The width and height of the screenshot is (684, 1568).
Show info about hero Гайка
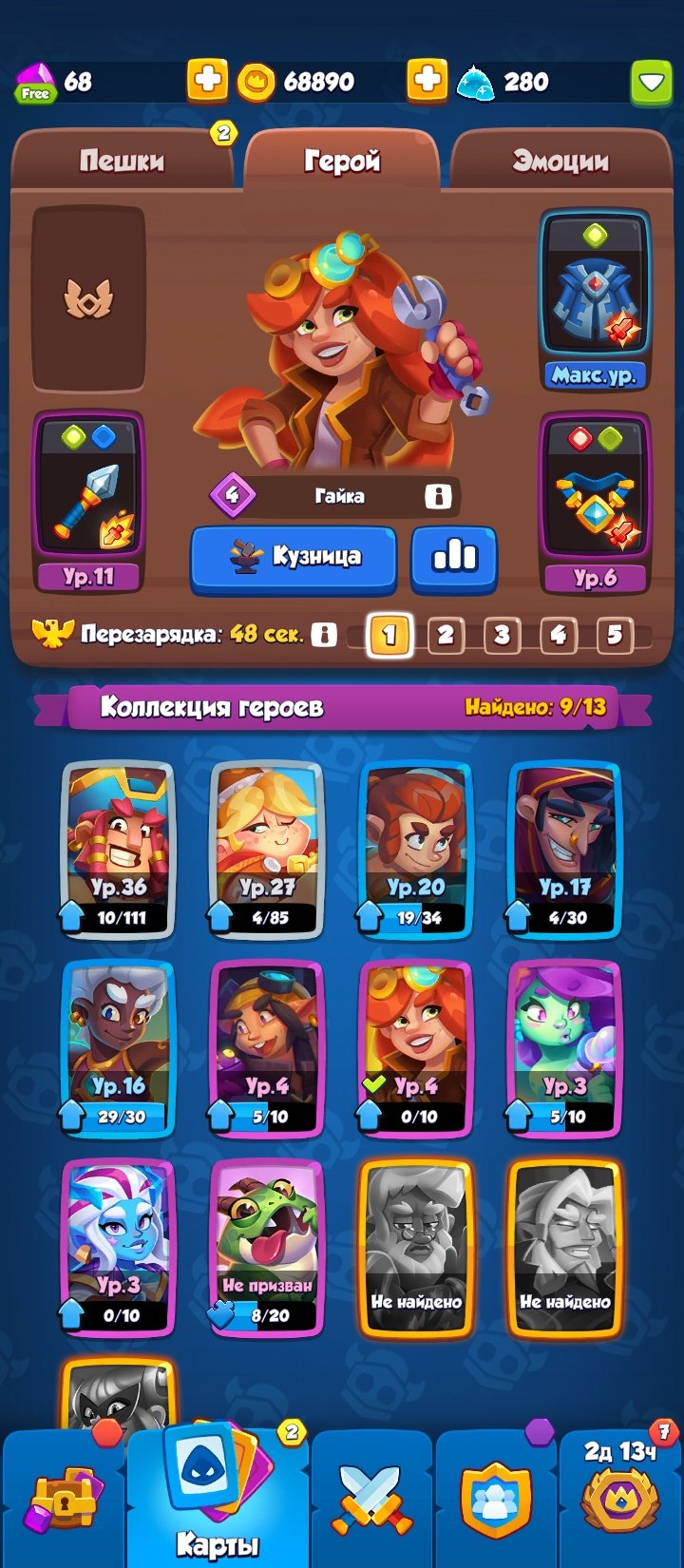pyautogui.click(x=438, y=496)
